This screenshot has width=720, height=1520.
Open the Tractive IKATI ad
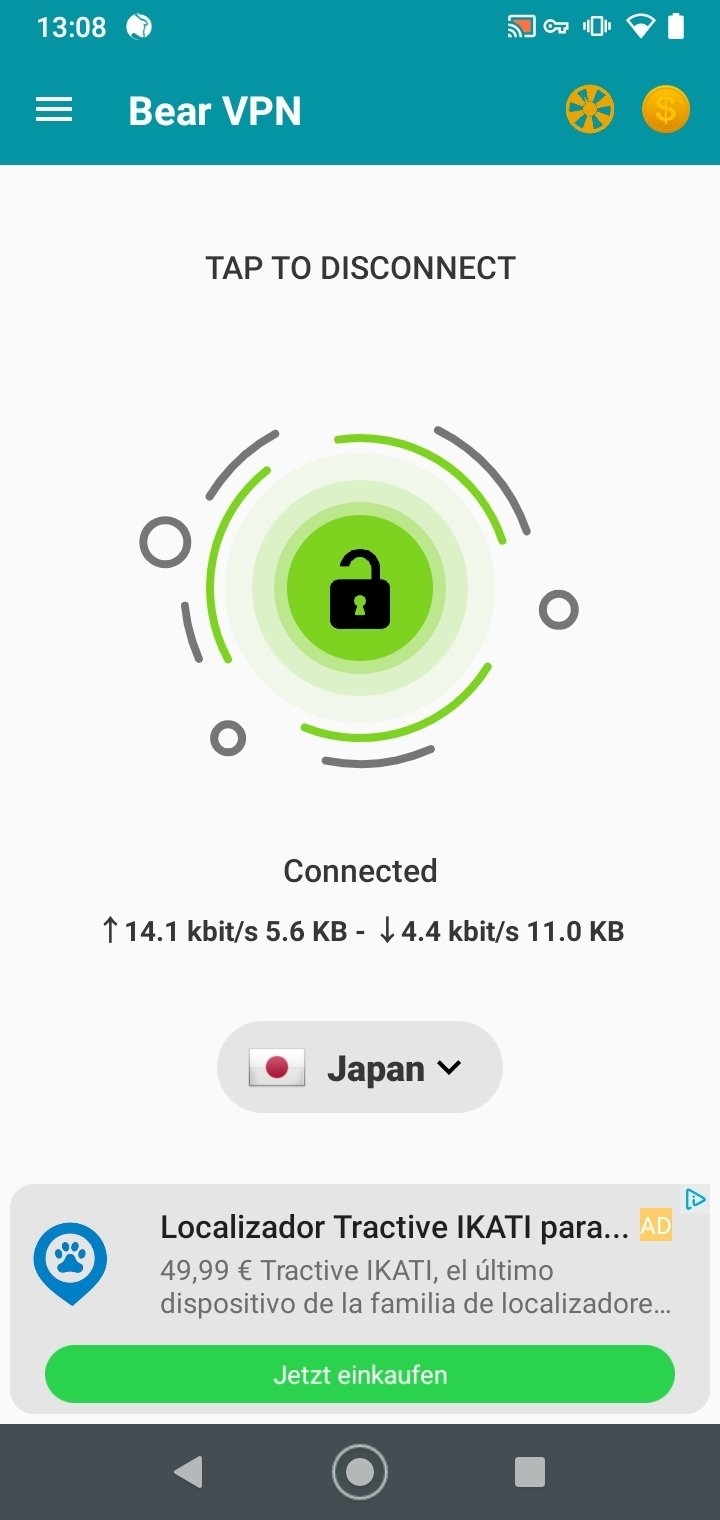point(394,1228)
